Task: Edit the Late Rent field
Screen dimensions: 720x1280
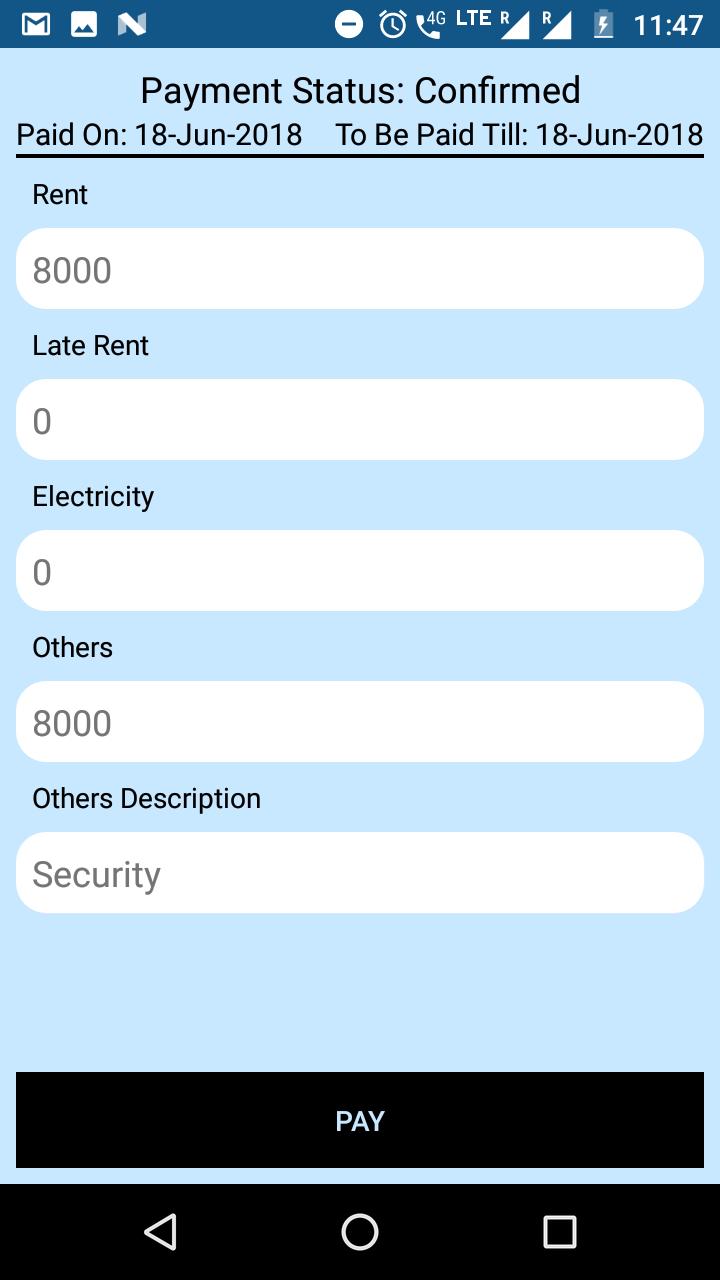Action: pyautogui.click(x=360, y=420)
